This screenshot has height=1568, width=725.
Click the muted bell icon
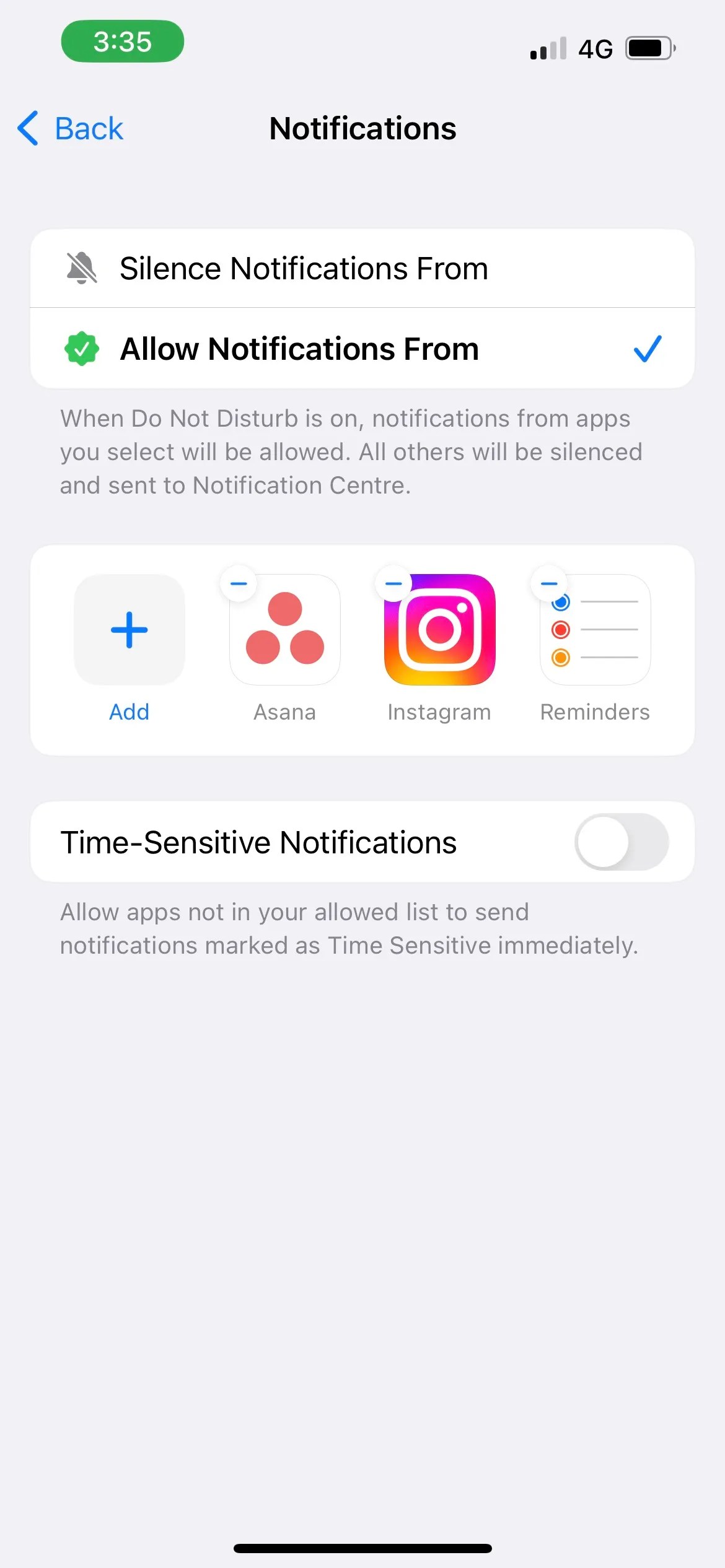[82, 268]
